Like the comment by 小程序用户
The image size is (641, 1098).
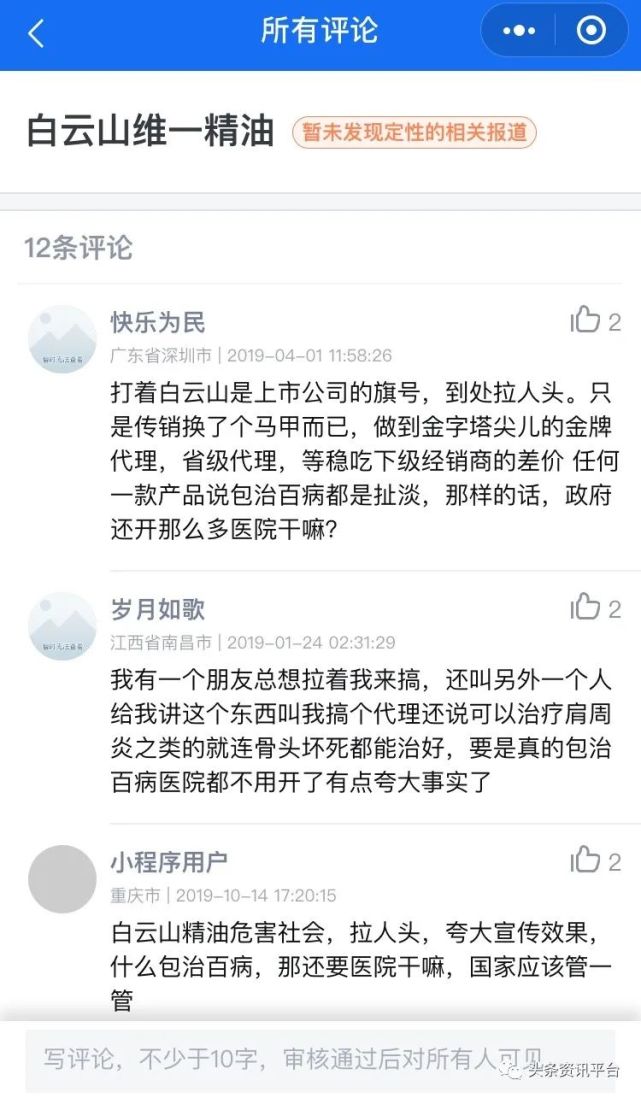click(586, 860)
